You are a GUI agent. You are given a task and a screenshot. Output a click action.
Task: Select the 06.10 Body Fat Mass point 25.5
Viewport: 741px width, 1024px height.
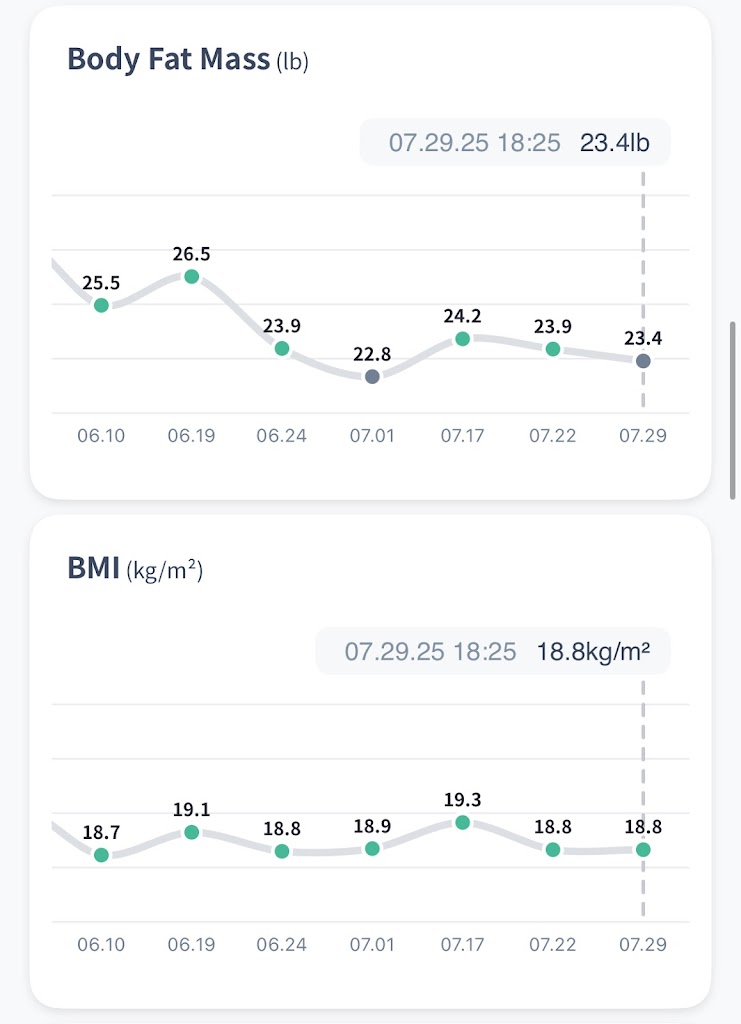[101, 305]
